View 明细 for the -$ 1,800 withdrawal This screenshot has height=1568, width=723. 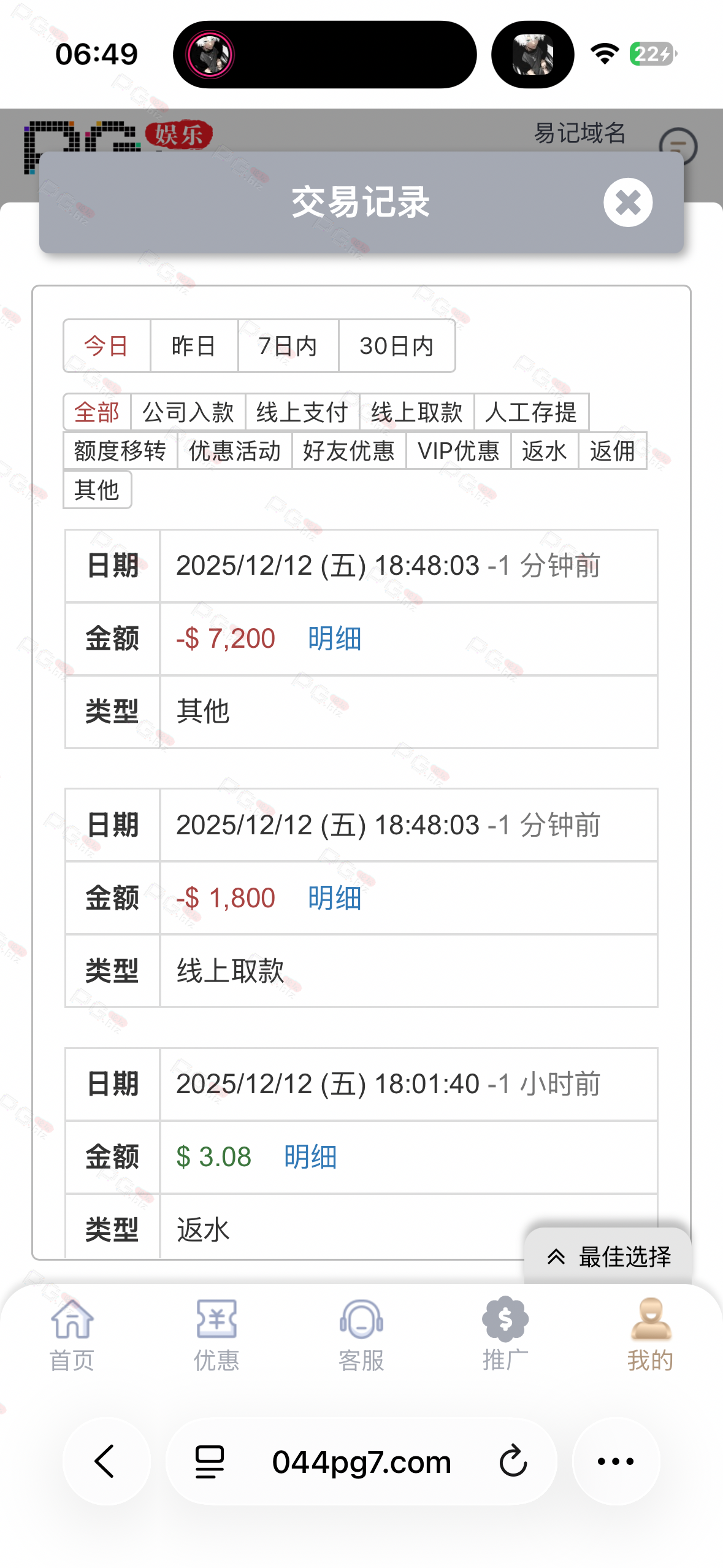334,898
